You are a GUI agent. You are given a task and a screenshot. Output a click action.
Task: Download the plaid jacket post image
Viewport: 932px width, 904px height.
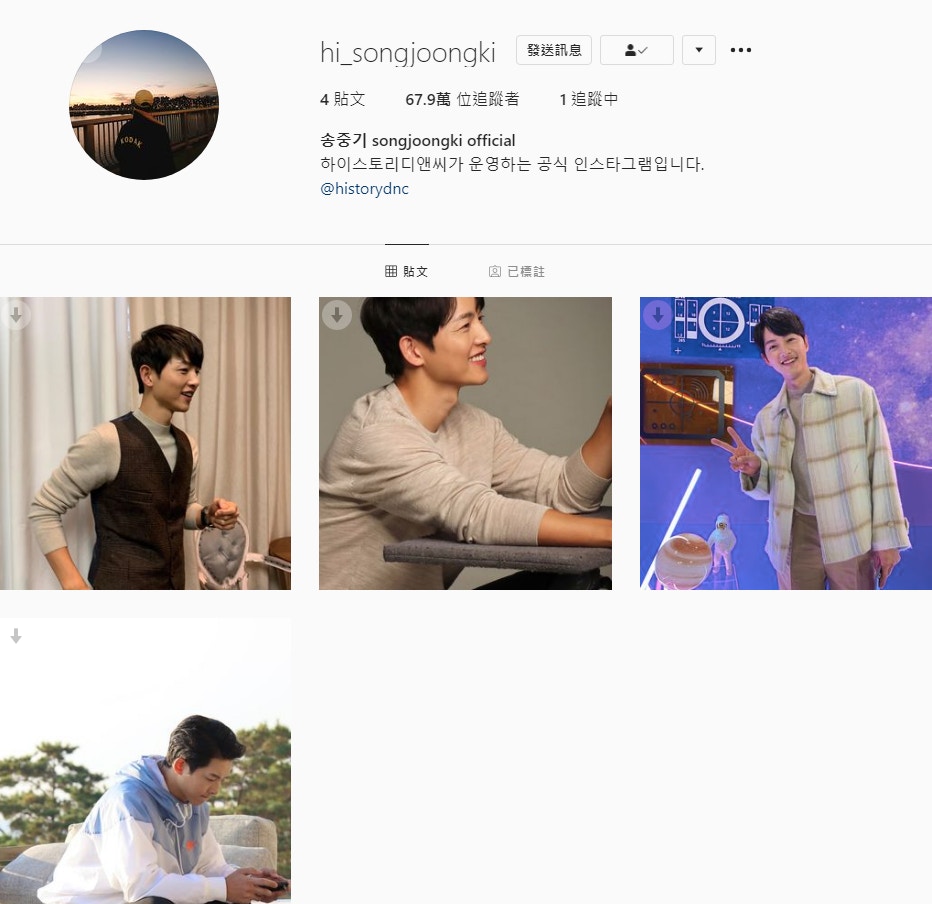point(657,315)
